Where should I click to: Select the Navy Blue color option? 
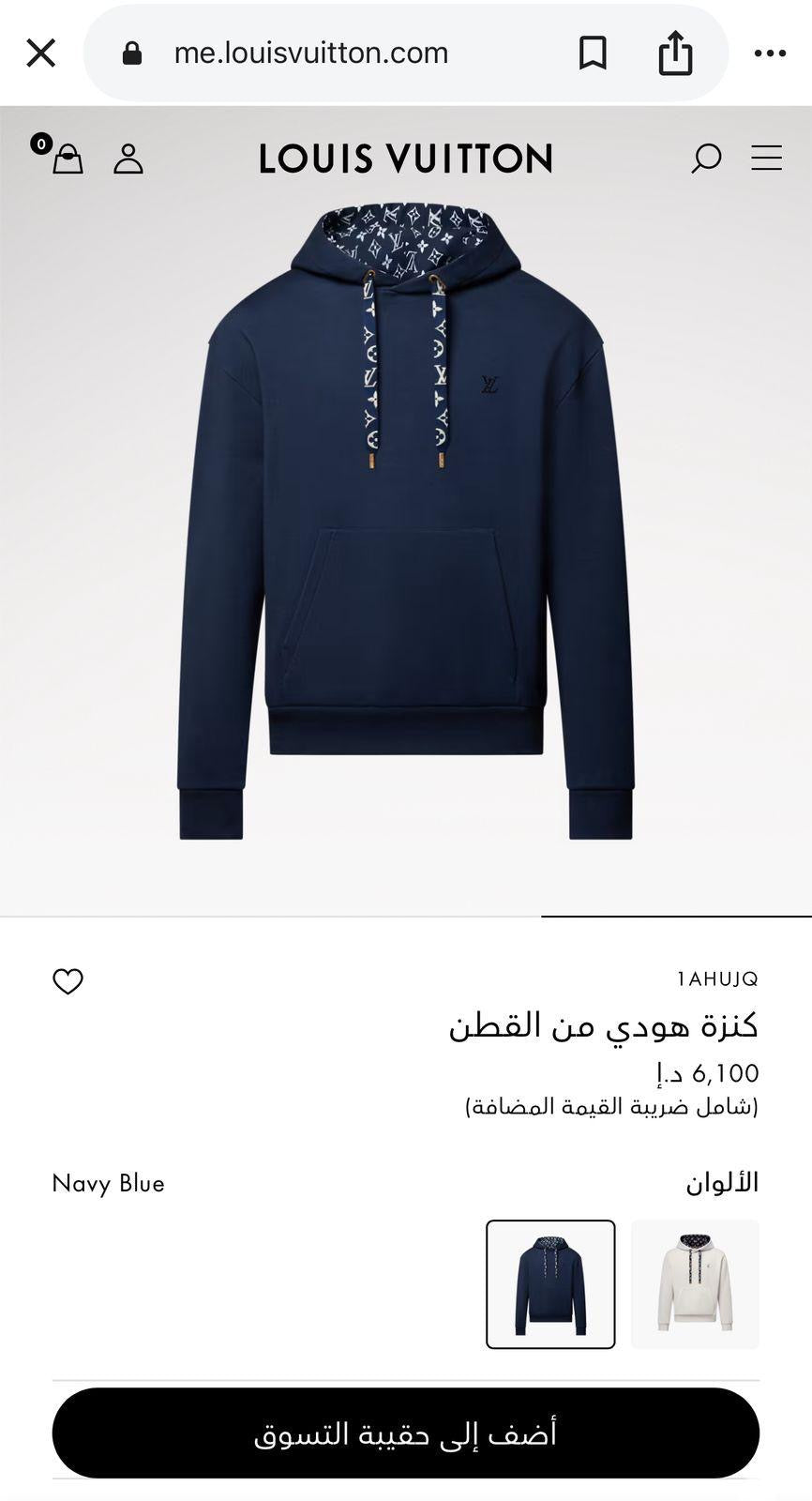[x=550, y=1283]
